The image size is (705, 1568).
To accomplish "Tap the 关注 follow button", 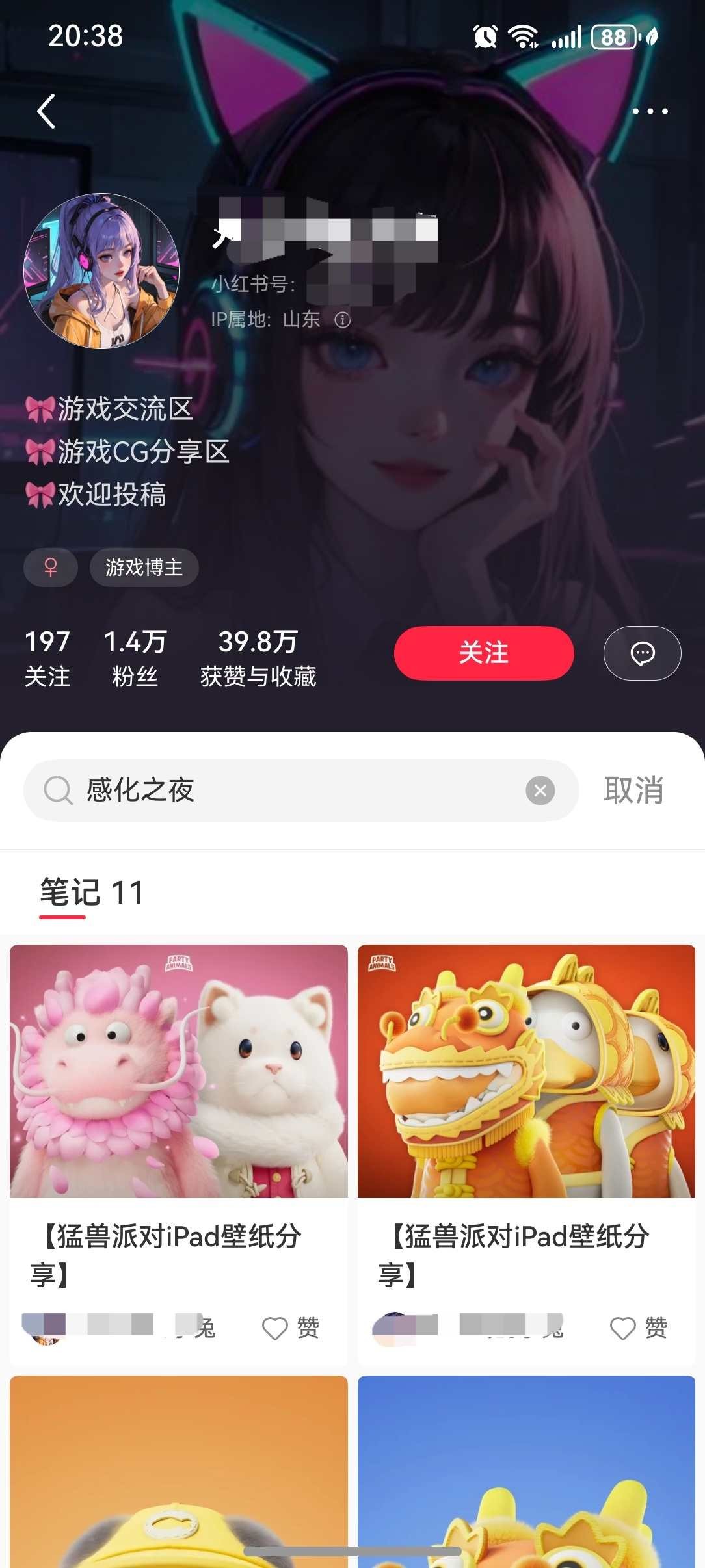I will pos(483,653).
